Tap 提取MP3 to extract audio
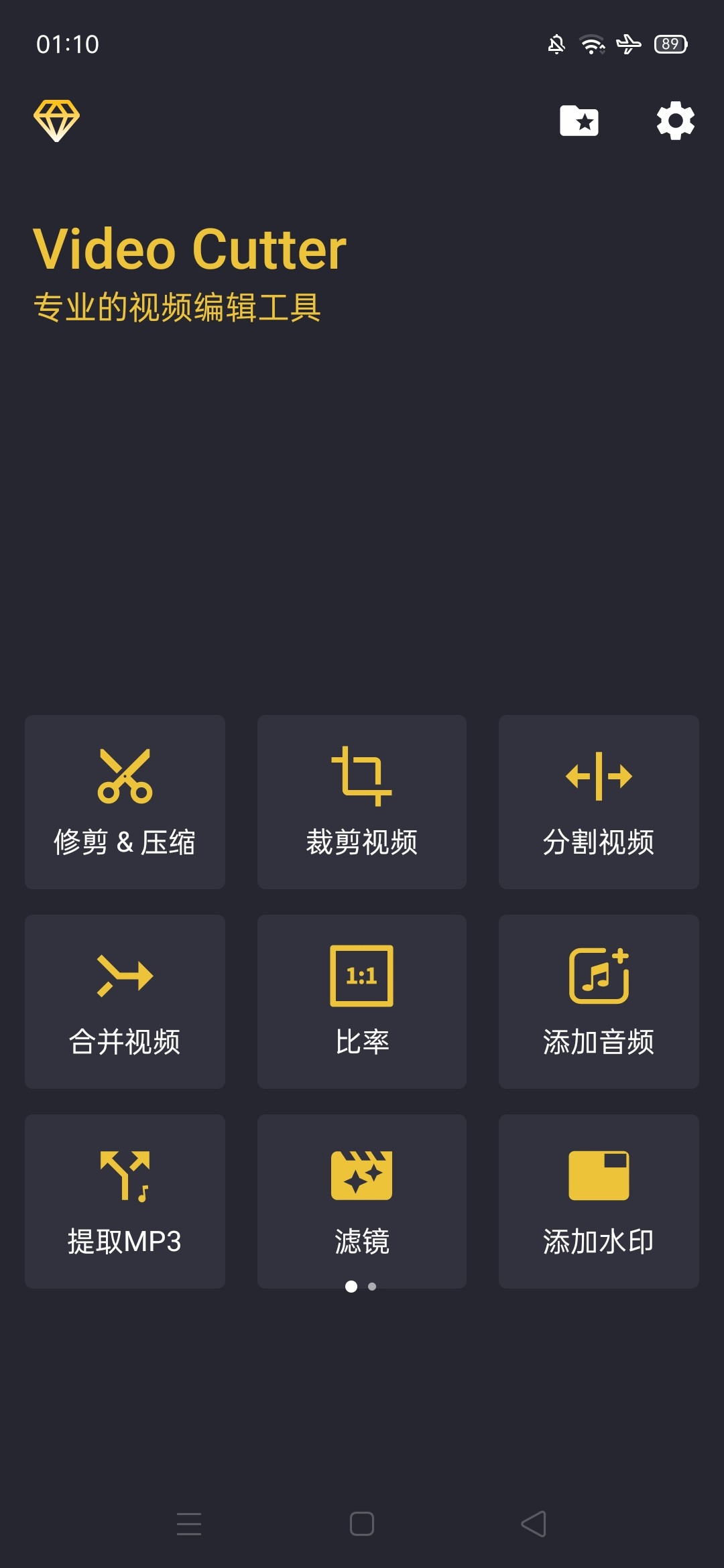Viewport: 724px width, 1568px height. 125,1201
